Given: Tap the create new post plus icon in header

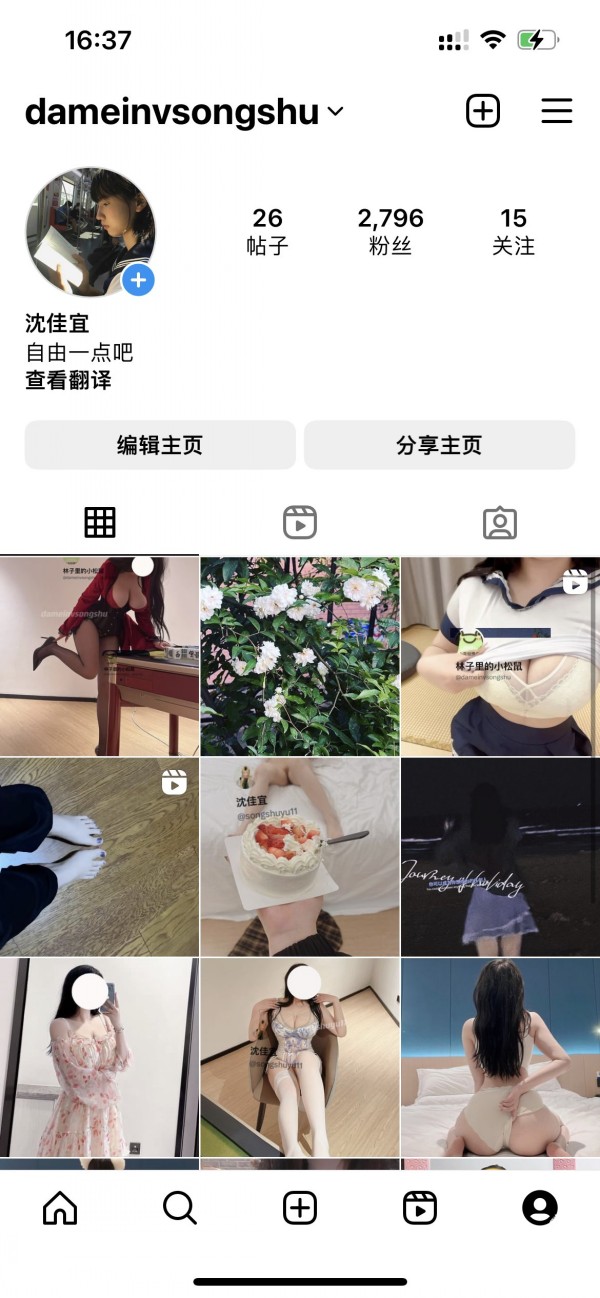Looking at the screenshot, I should click(x=483, y=111).
